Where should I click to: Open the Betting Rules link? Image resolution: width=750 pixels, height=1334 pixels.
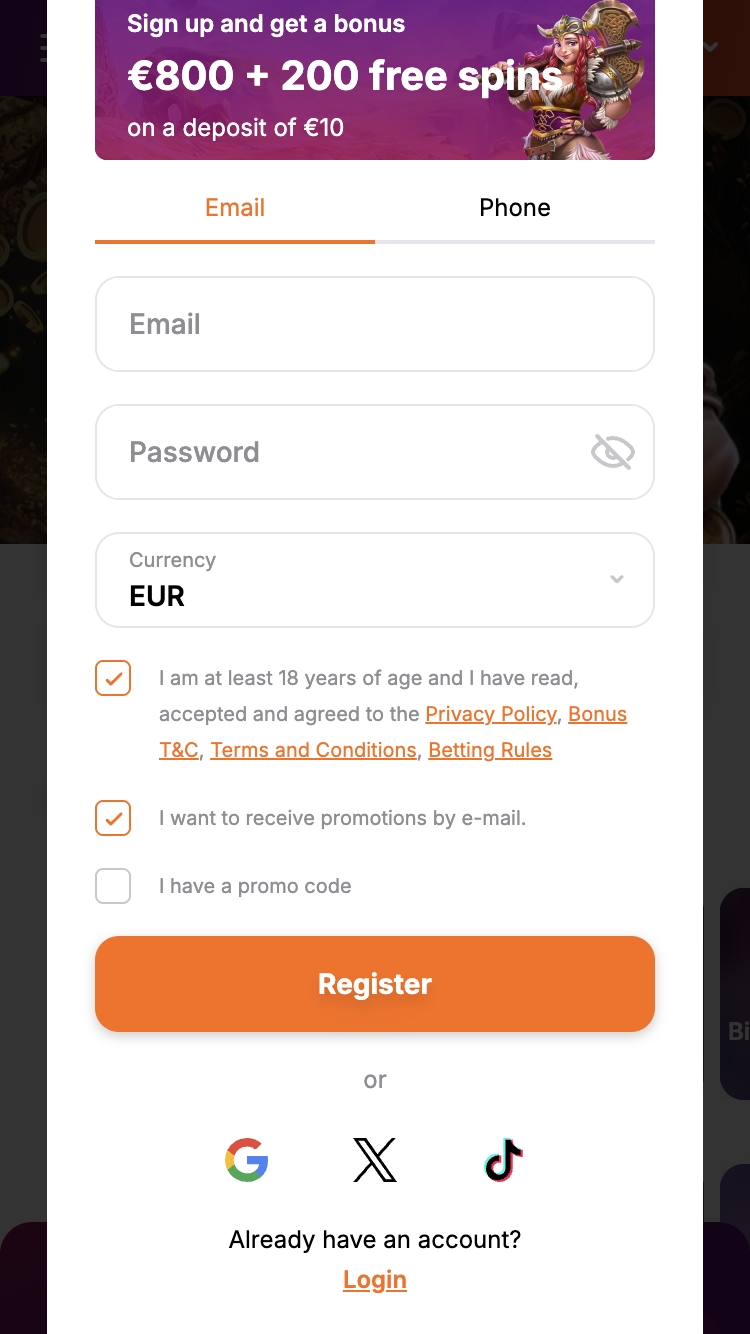(490, 750)
